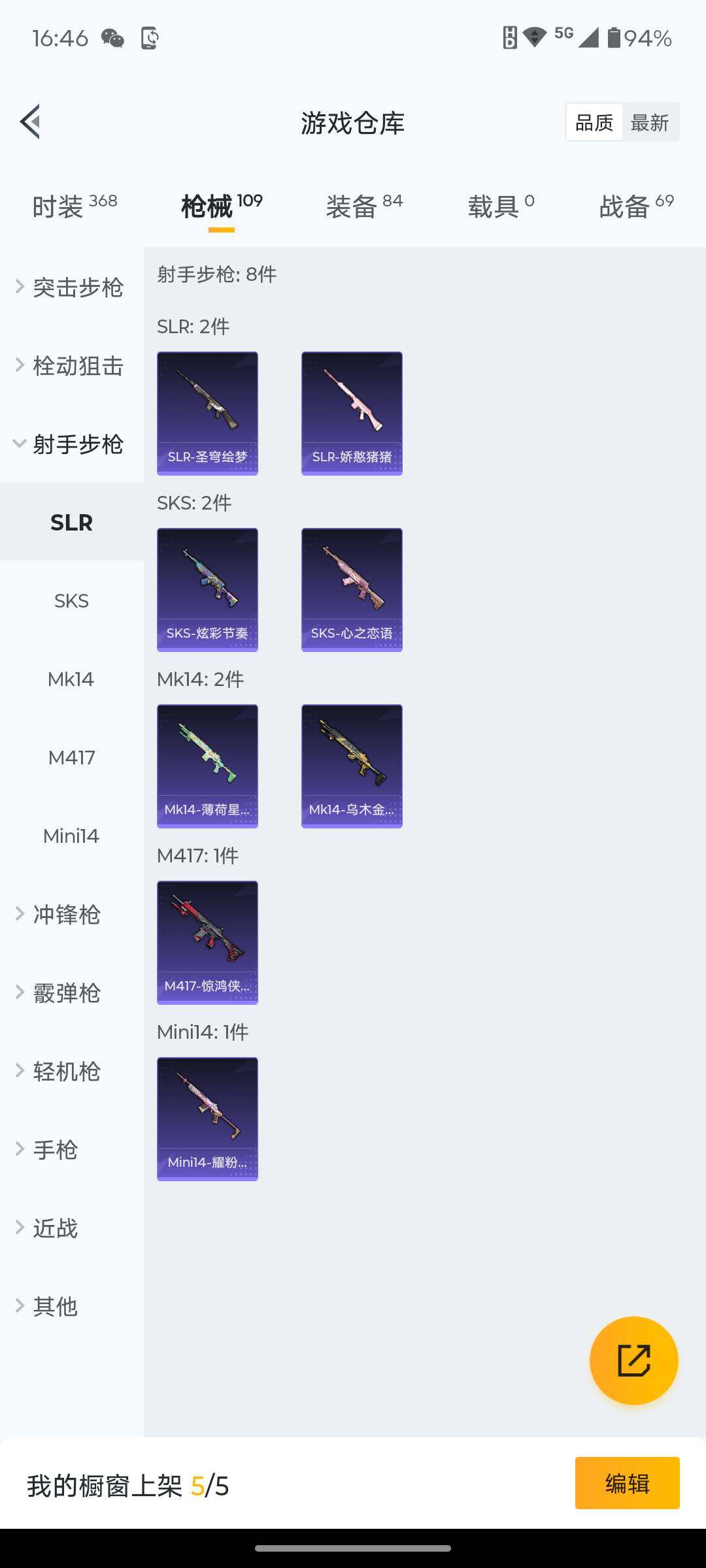Expand the 突击步枪 category
This screenshot has height=1568, width=706.
click(72, 287)
